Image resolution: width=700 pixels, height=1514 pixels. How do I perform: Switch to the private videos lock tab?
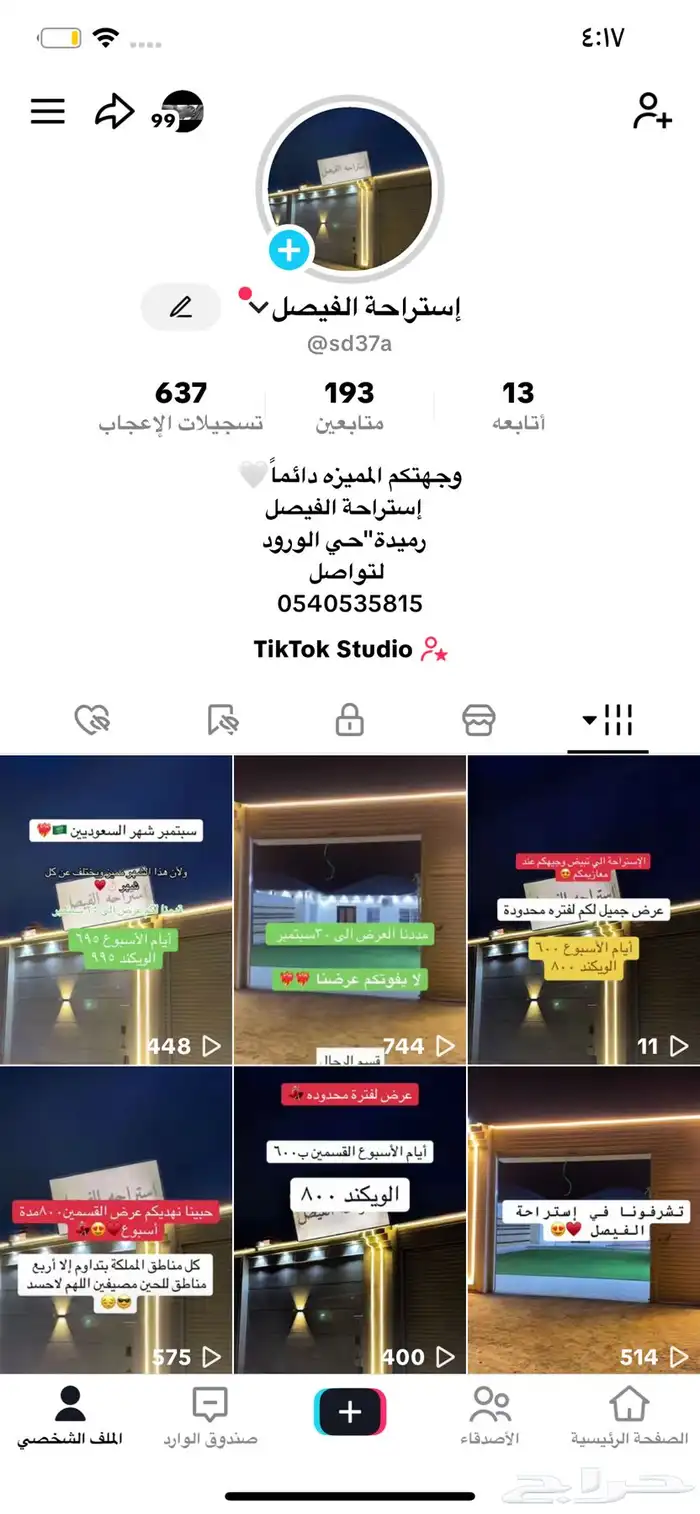point(349,720)
